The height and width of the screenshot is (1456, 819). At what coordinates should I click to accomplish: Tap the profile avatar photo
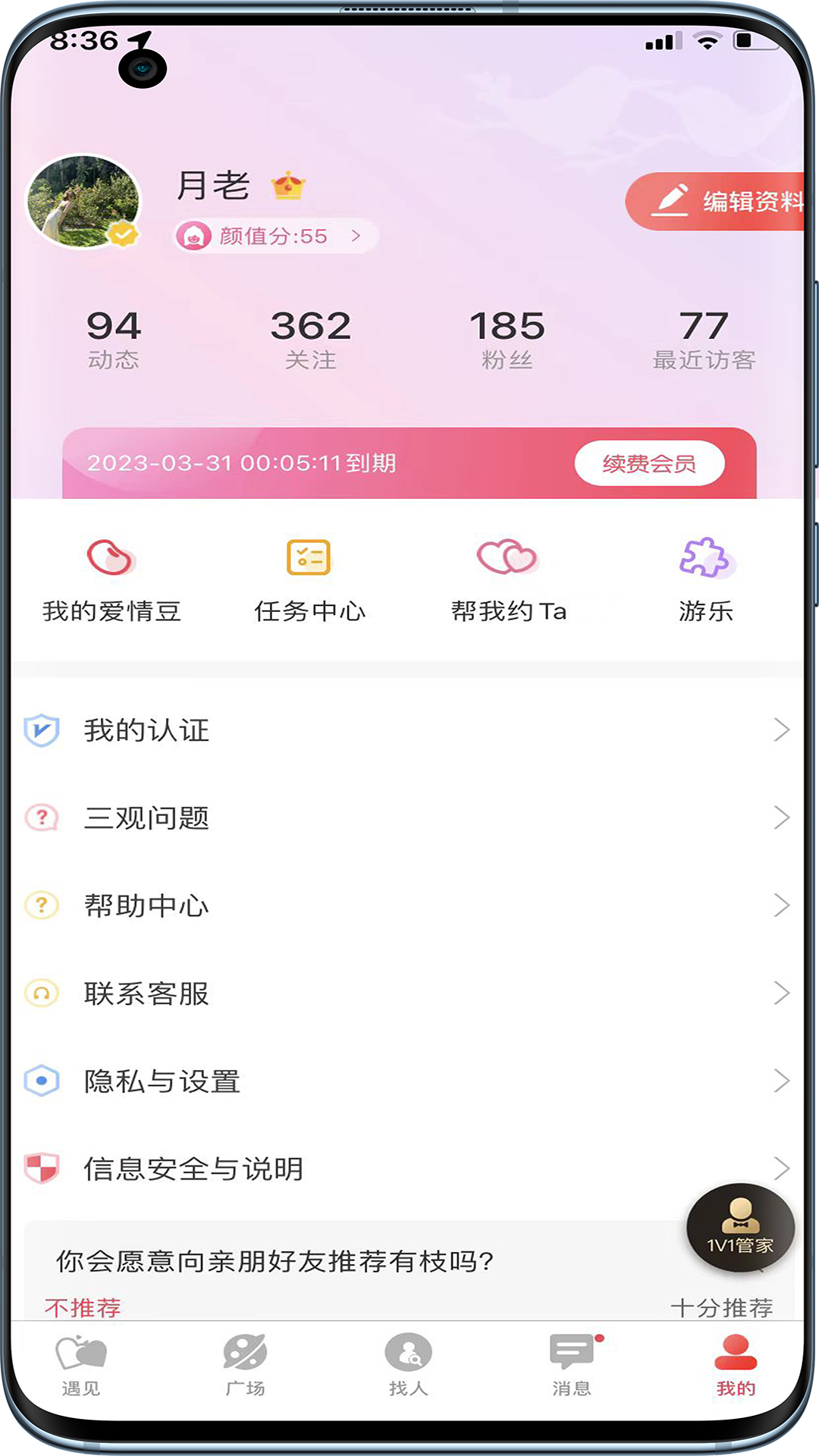click(86, 201)
